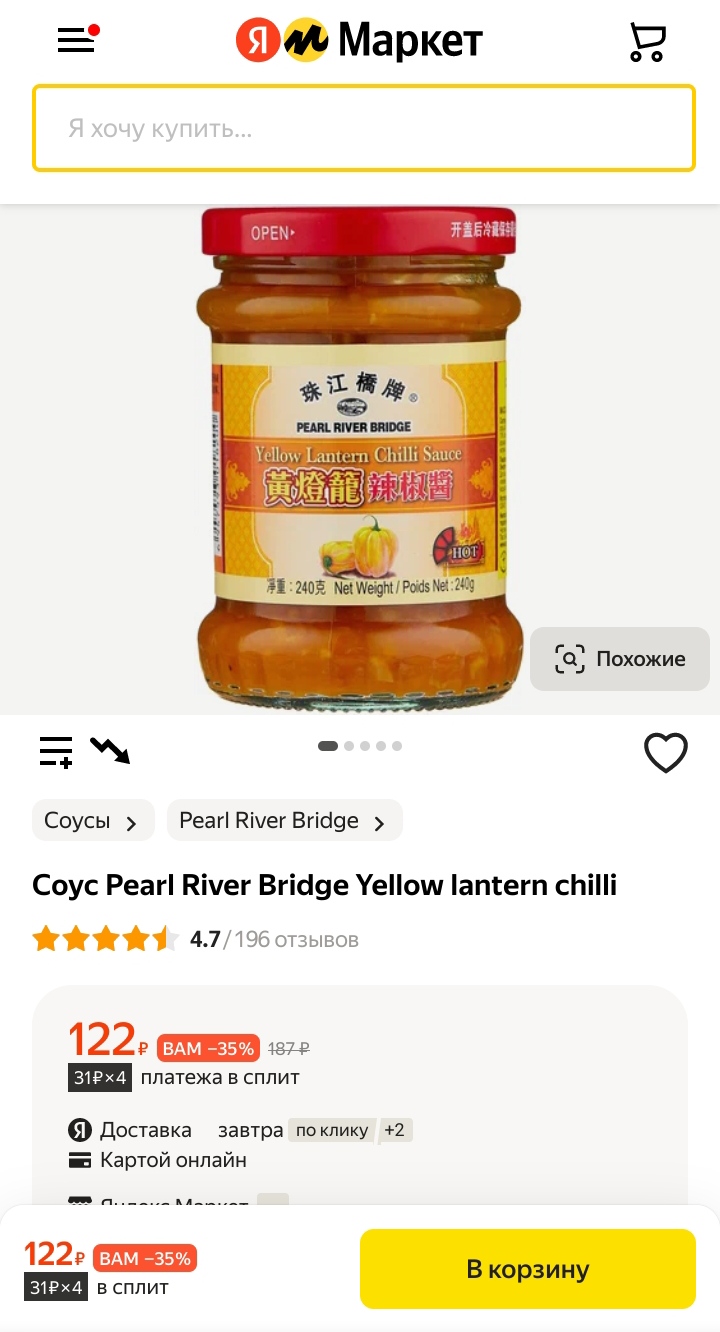Add product to comparison list

(56, 751)
